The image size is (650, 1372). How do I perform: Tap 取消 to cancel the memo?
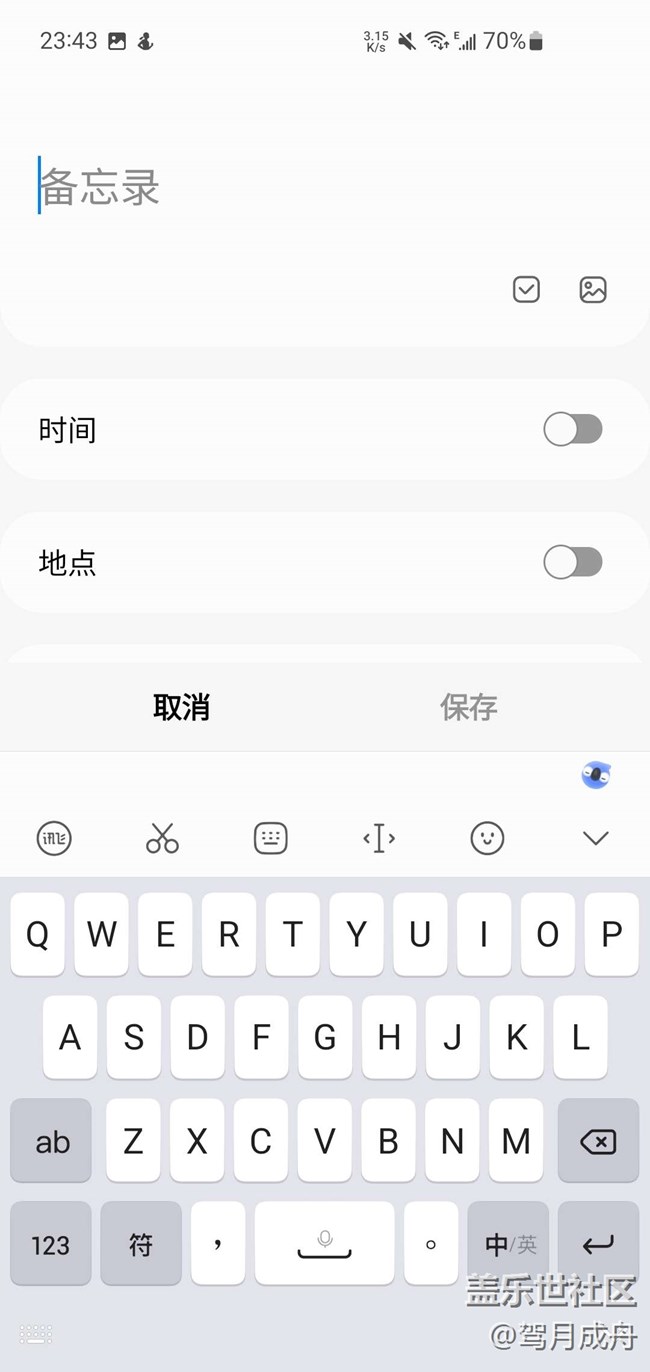pyautogui.click(x=181, y=707)
